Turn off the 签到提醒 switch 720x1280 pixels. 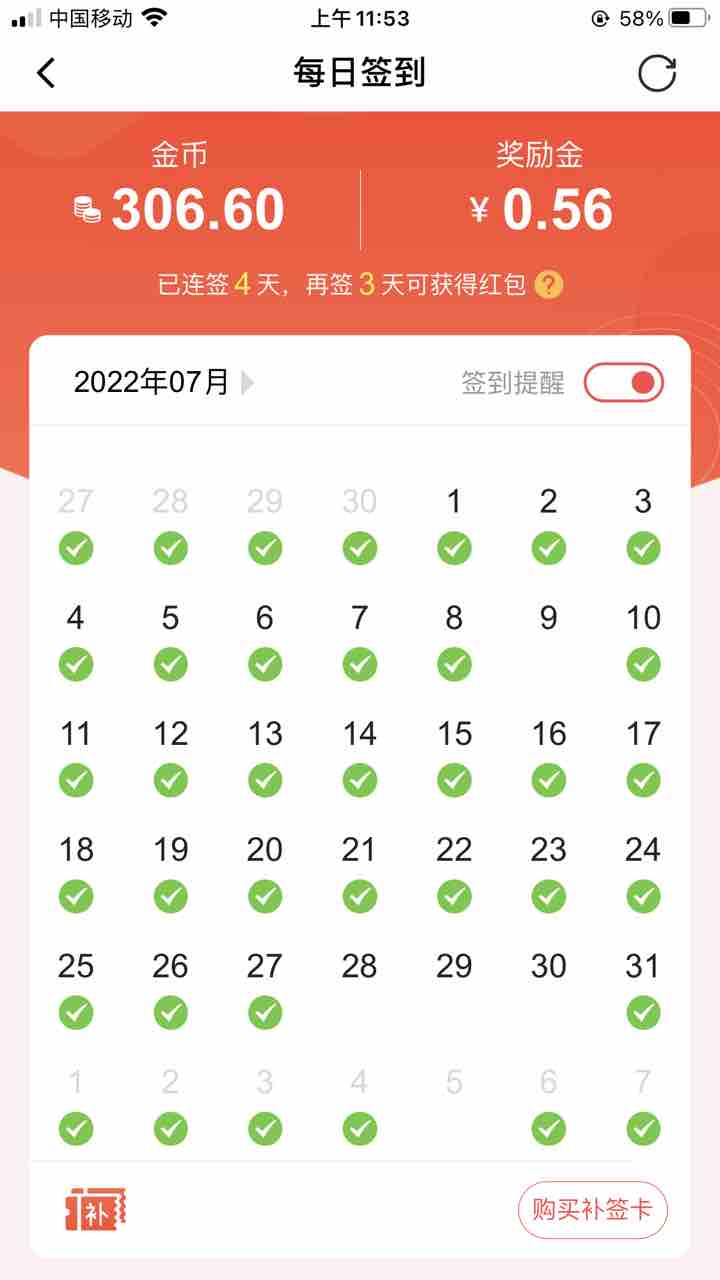click(x=624, y=383)
